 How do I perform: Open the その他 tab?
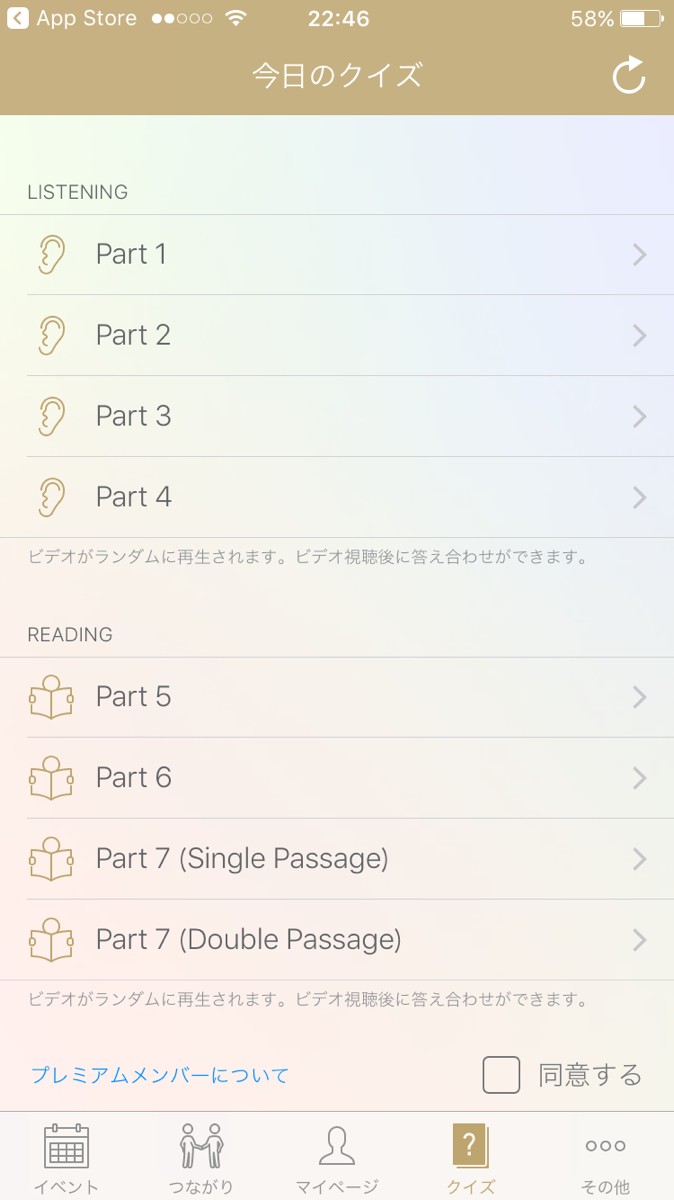click(x=606, y=1158)
